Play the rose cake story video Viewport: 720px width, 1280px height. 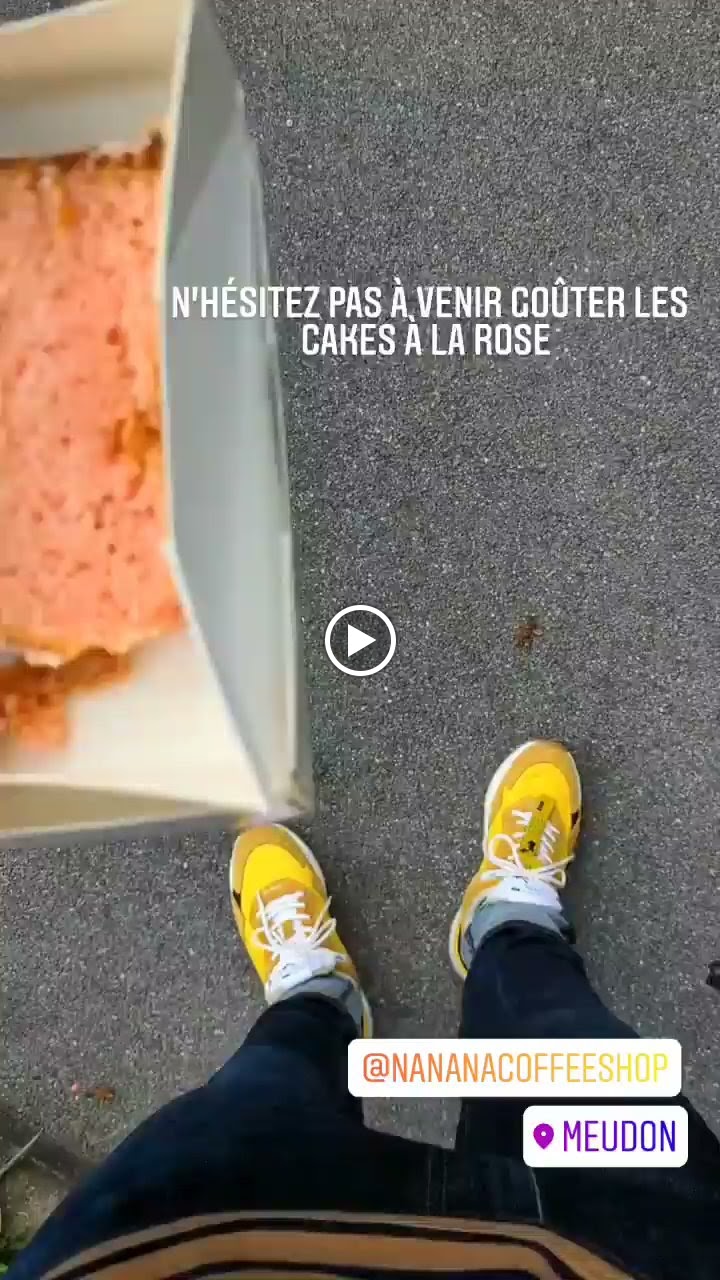pos(360,640)
